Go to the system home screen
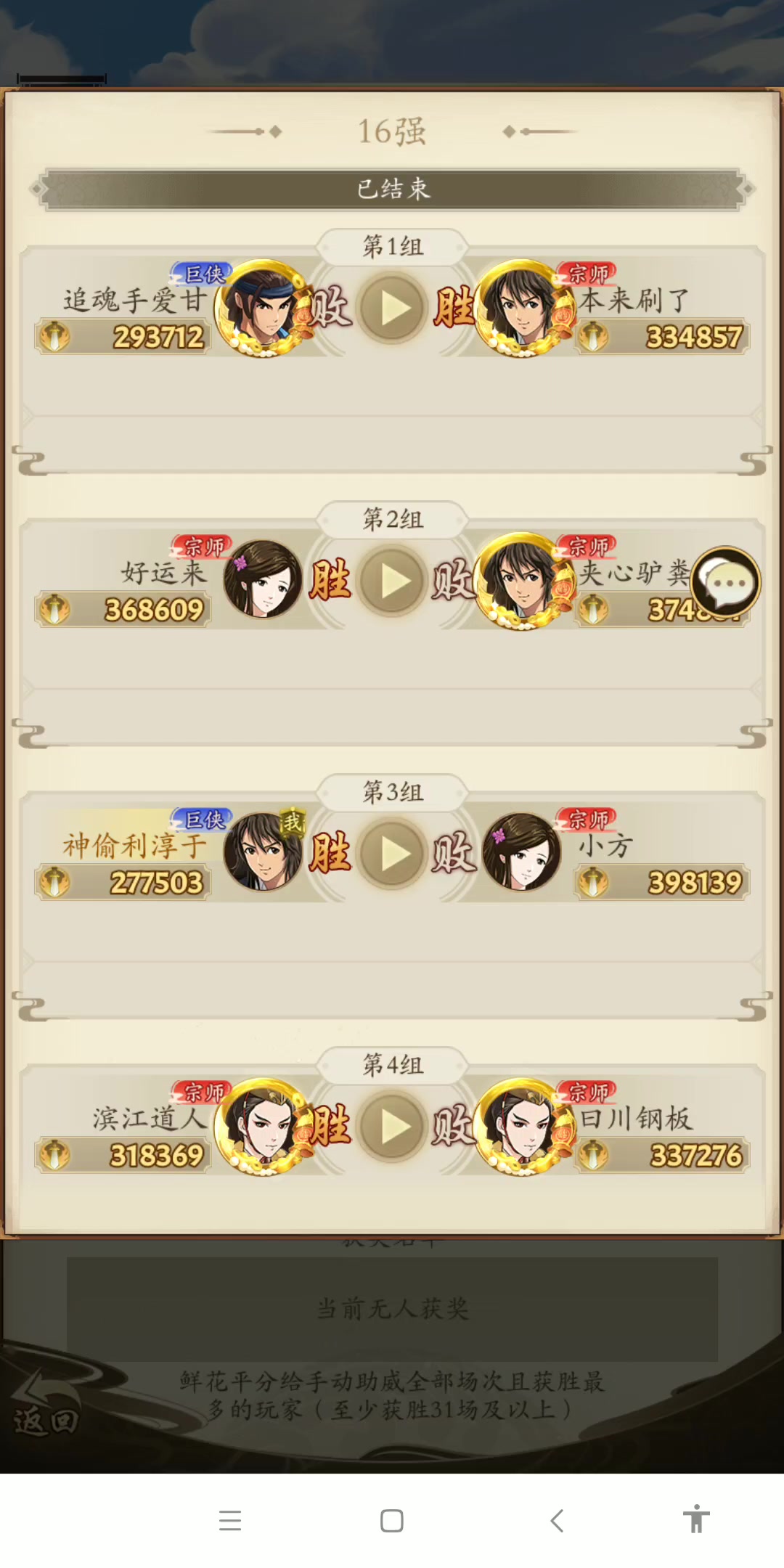Image resolution: width=784 pixels, height=1568 pixels. pyautogui.click(x=392, y=1521)
